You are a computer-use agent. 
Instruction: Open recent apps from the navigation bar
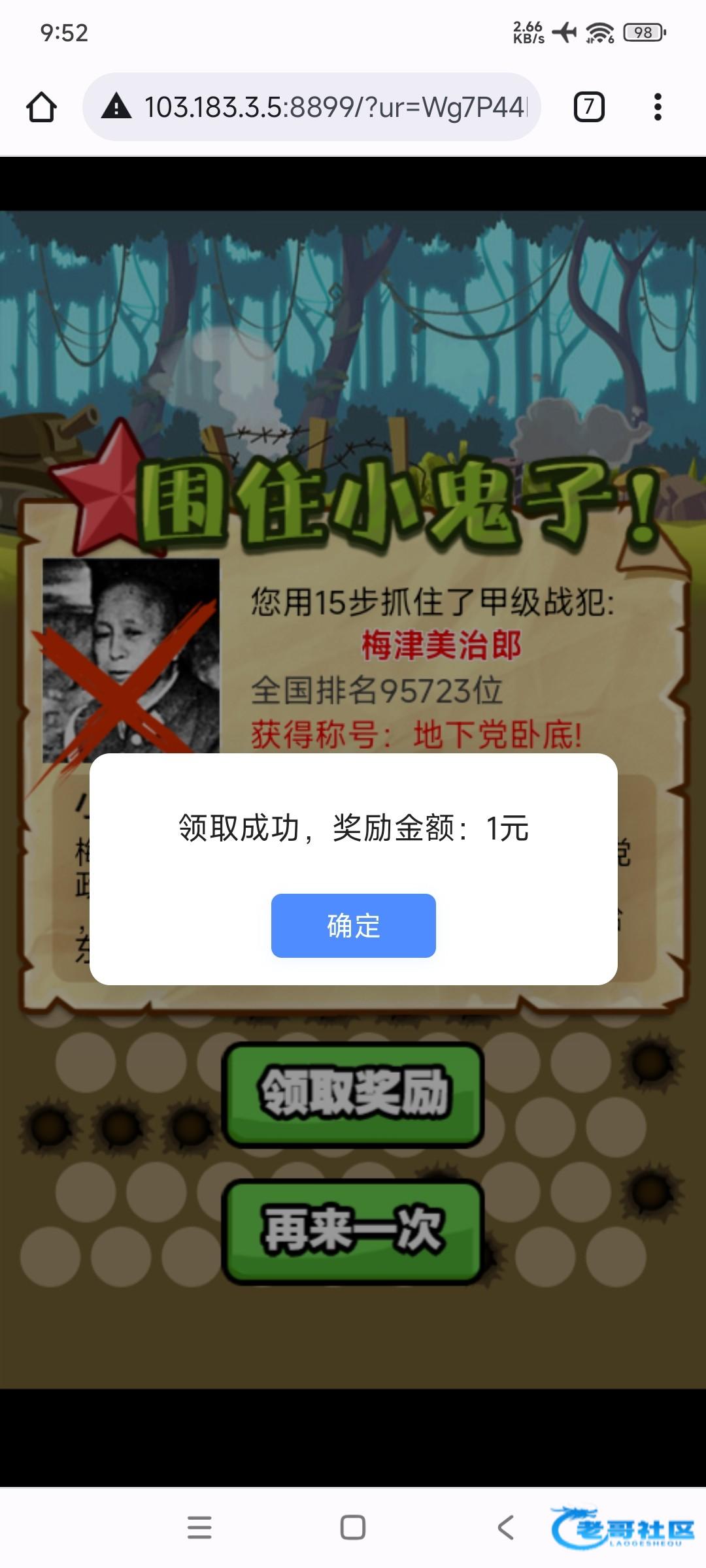pyautogui.click(x=199, y=1527)
